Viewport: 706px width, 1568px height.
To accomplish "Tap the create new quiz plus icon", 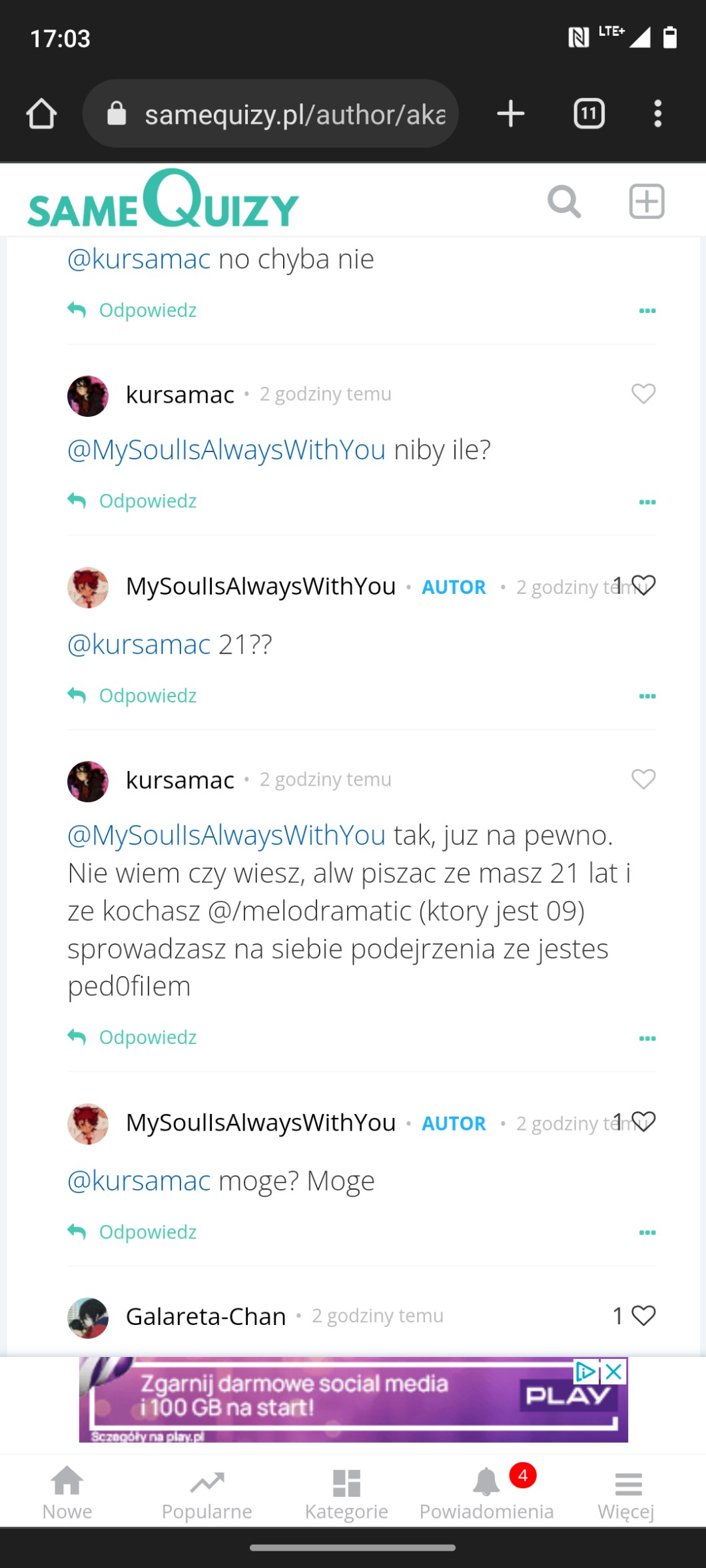I will (647, 201).
